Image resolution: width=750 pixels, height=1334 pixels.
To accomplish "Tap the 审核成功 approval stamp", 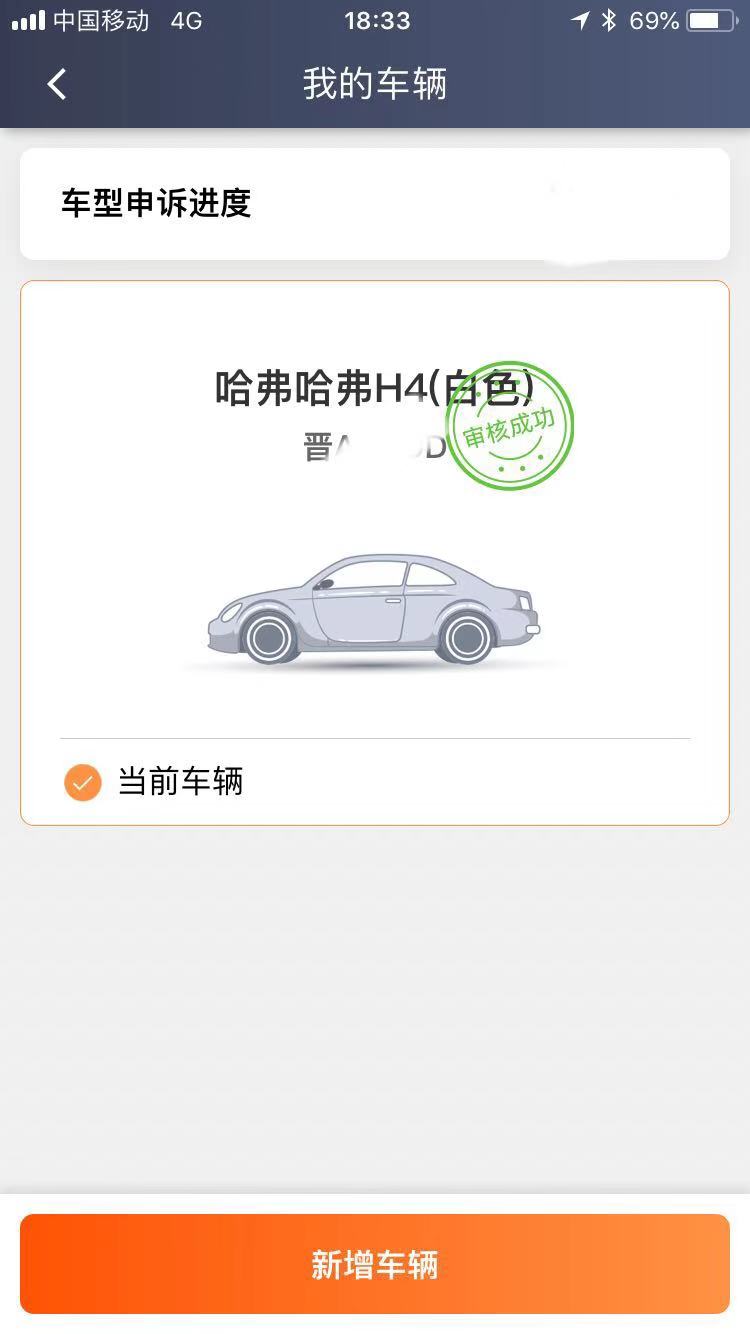I will 512,426.
